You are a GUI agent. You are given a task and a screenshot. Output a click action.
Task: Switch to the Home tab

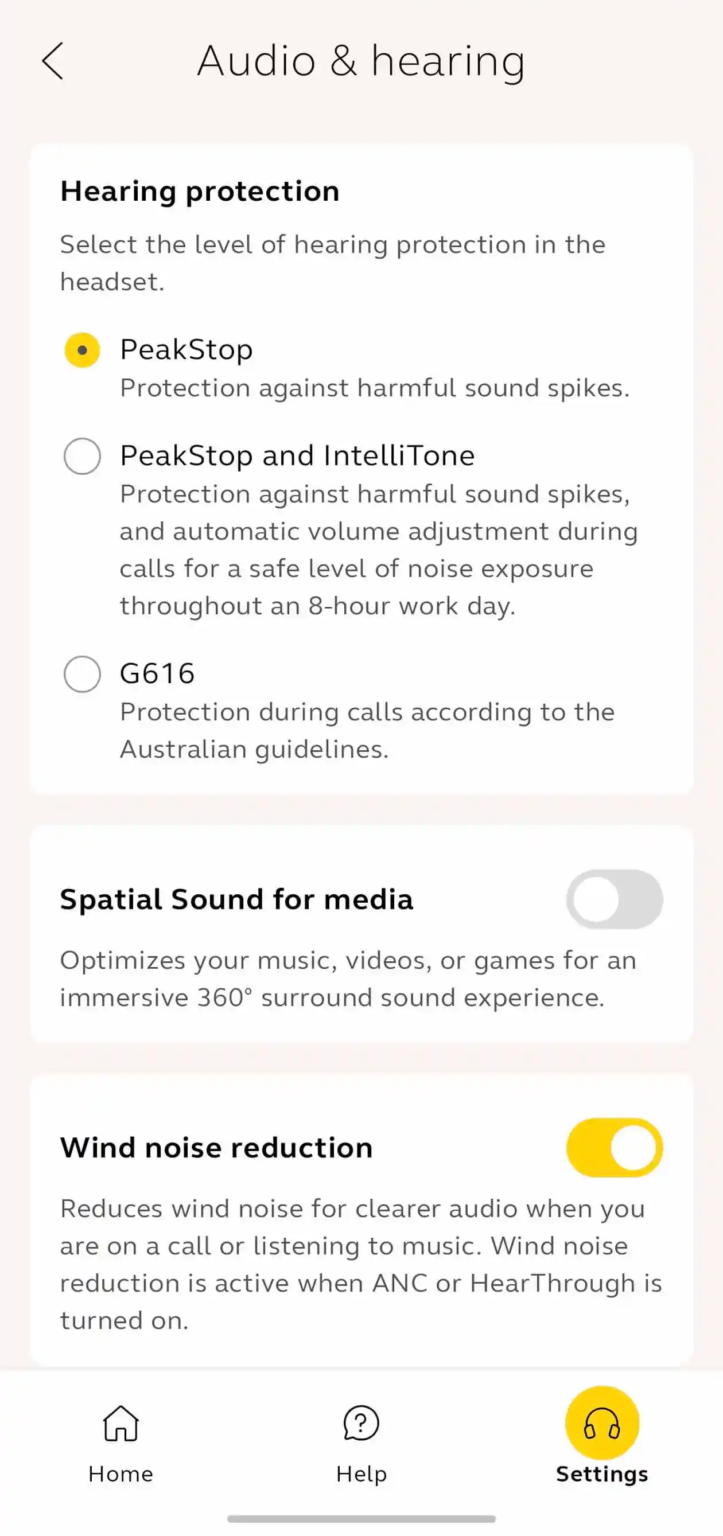click(121, 1444)
